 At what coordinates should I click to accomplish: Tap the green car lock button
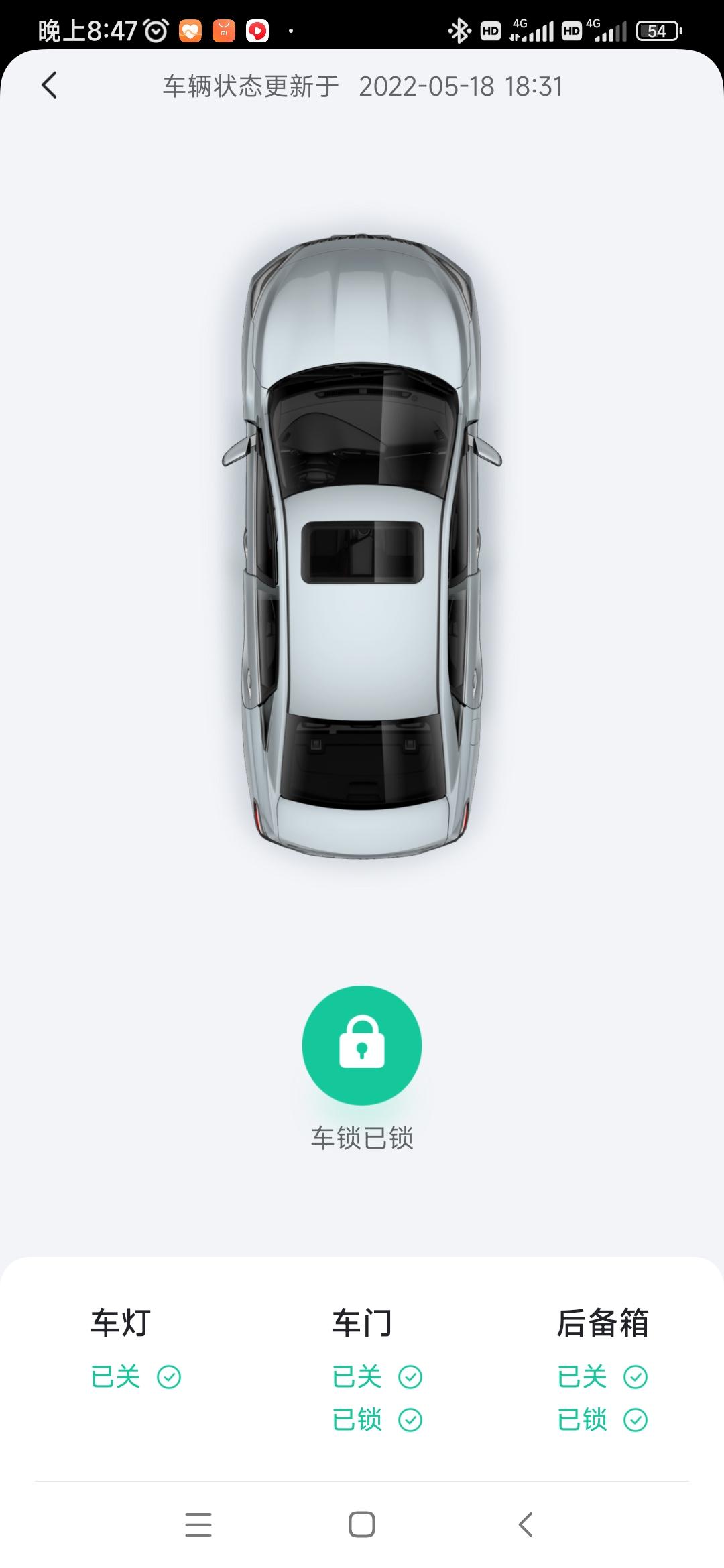[361, 1045]
